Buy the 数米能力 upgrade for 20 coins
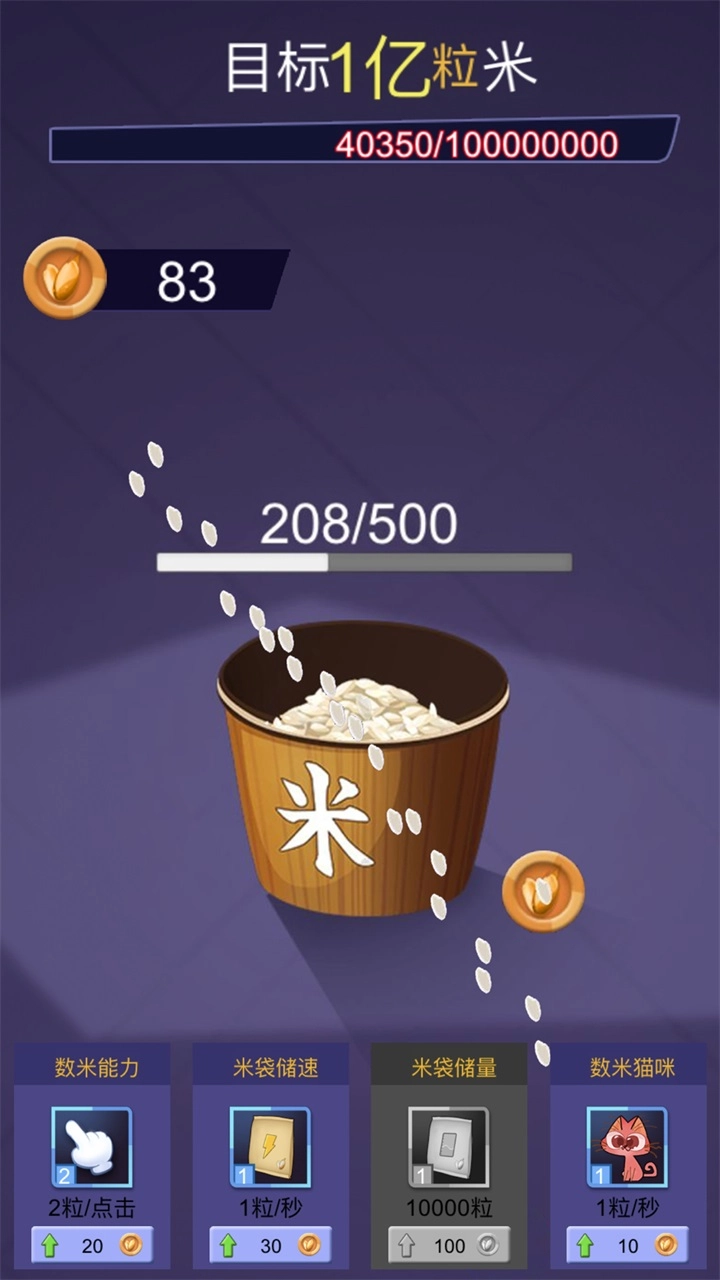This screenshot has height=1280, width=720. point(93,1246)
